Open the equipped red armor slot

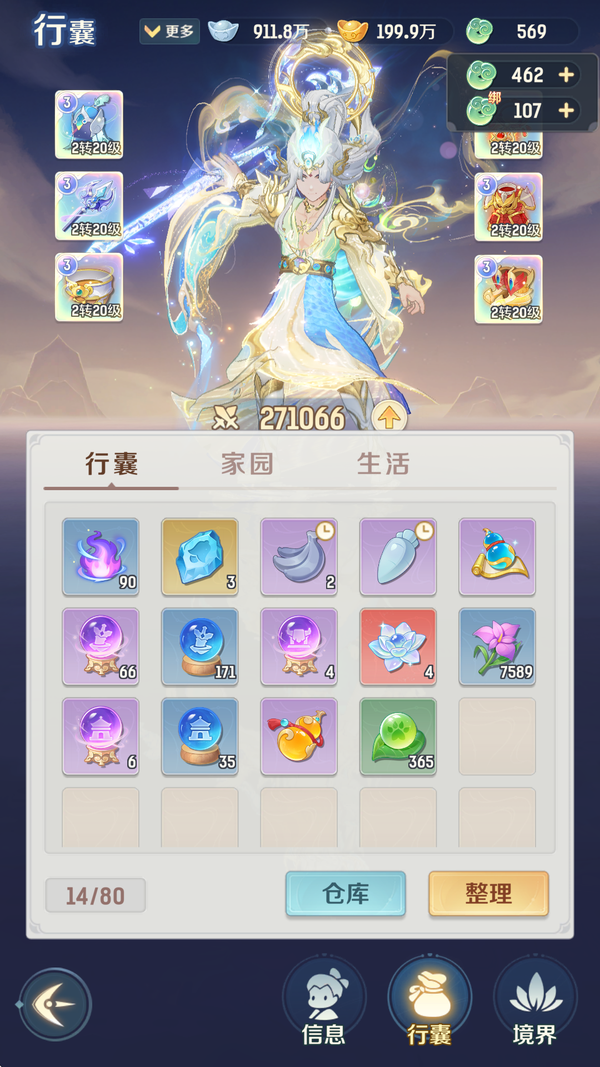(x=509, y=207)
